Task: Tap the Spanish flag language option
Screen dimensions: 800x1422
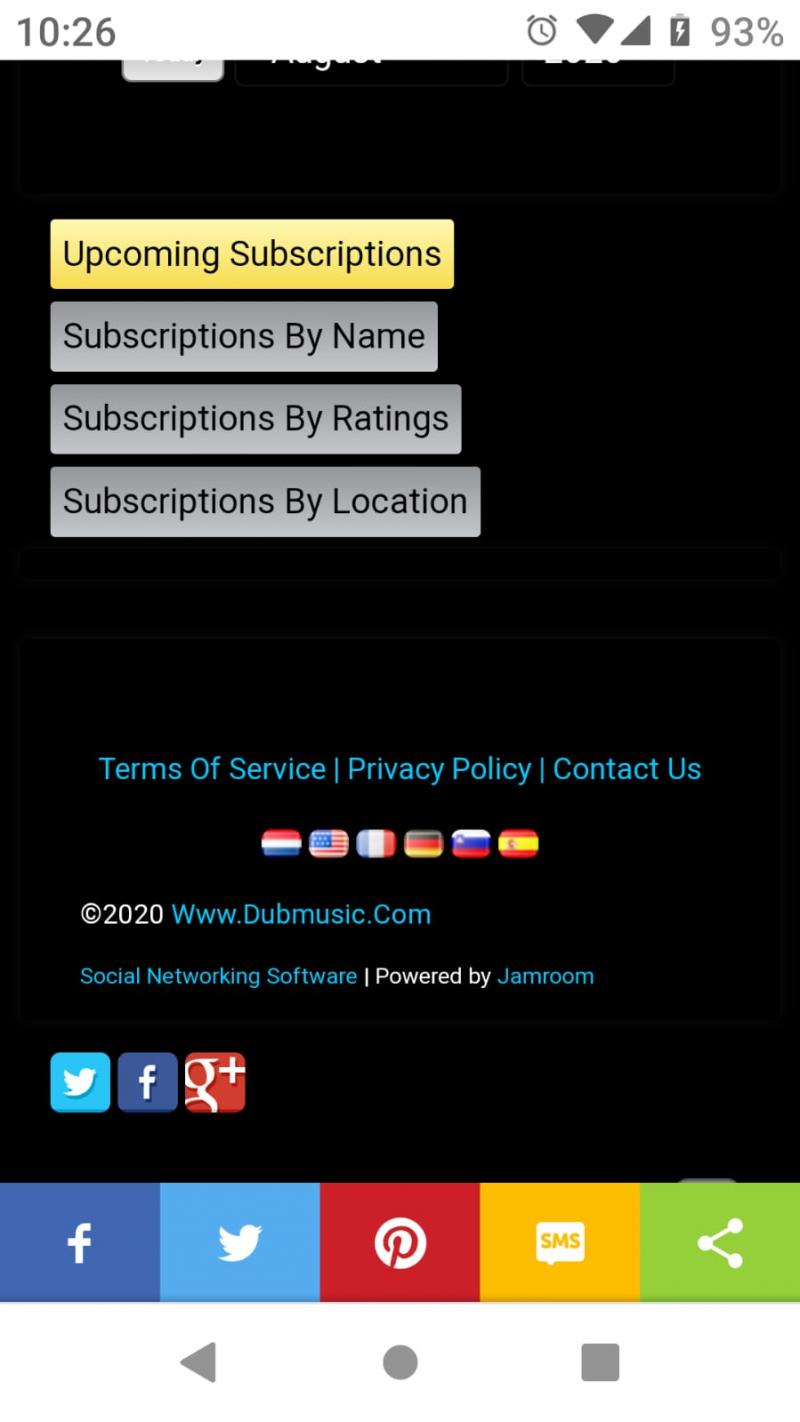Action: pyautogui.click(x=518, y=844)
